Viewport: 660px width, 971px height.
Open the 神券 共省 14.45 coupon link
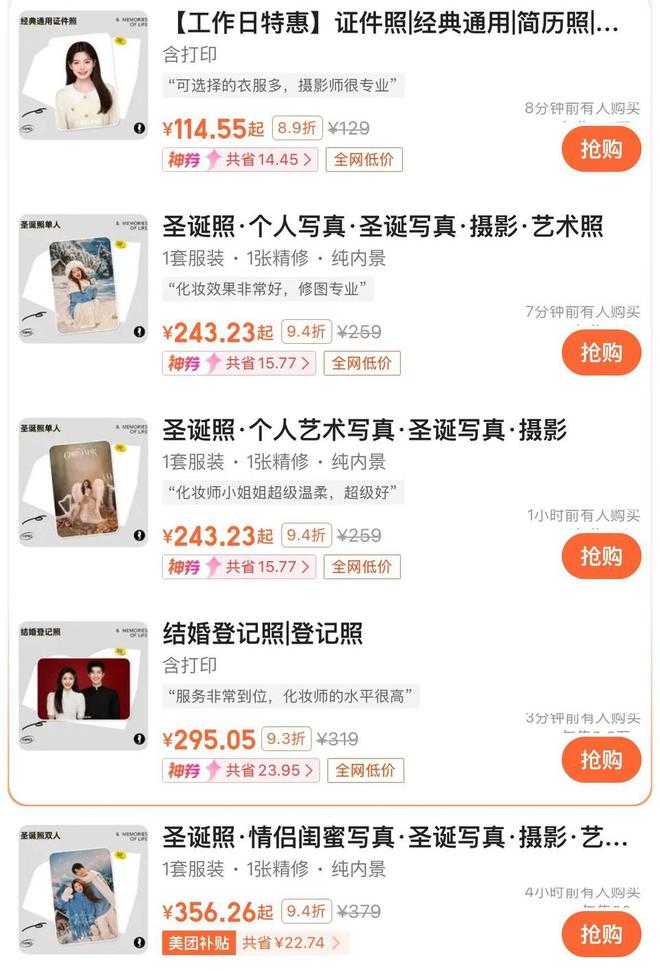coord(240,159)
